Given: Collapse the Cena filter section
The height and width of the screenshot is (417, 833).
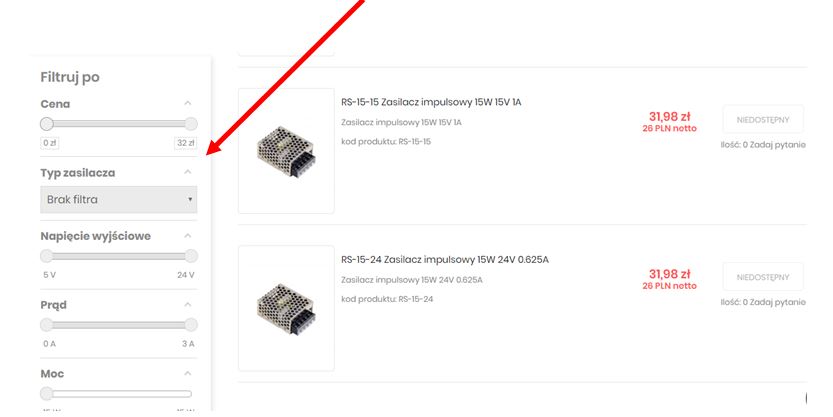Looking at the screenshot, I should [187, 103].
